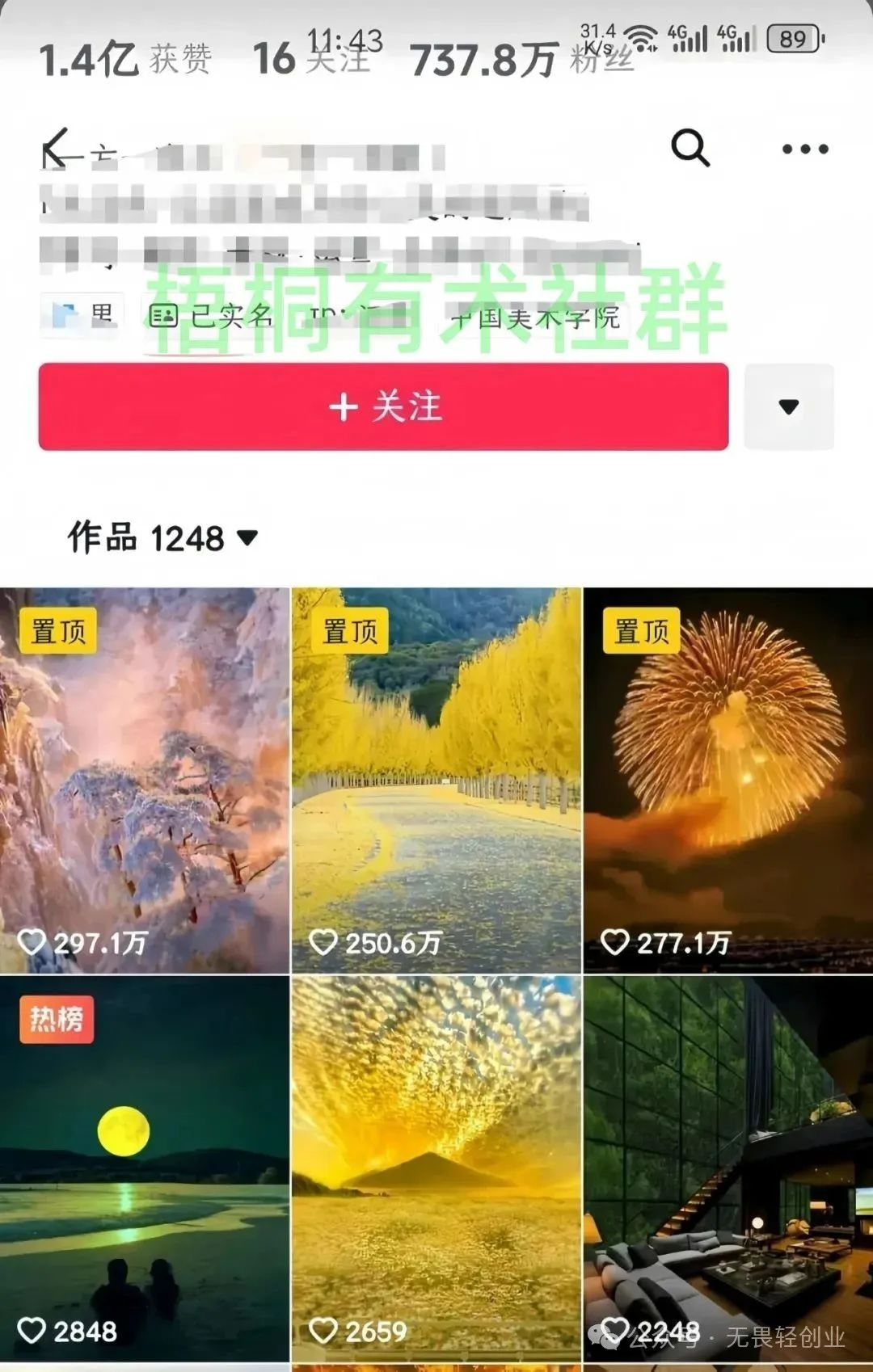Click the heart icon under the fireworks video

[x=617, y=941]
